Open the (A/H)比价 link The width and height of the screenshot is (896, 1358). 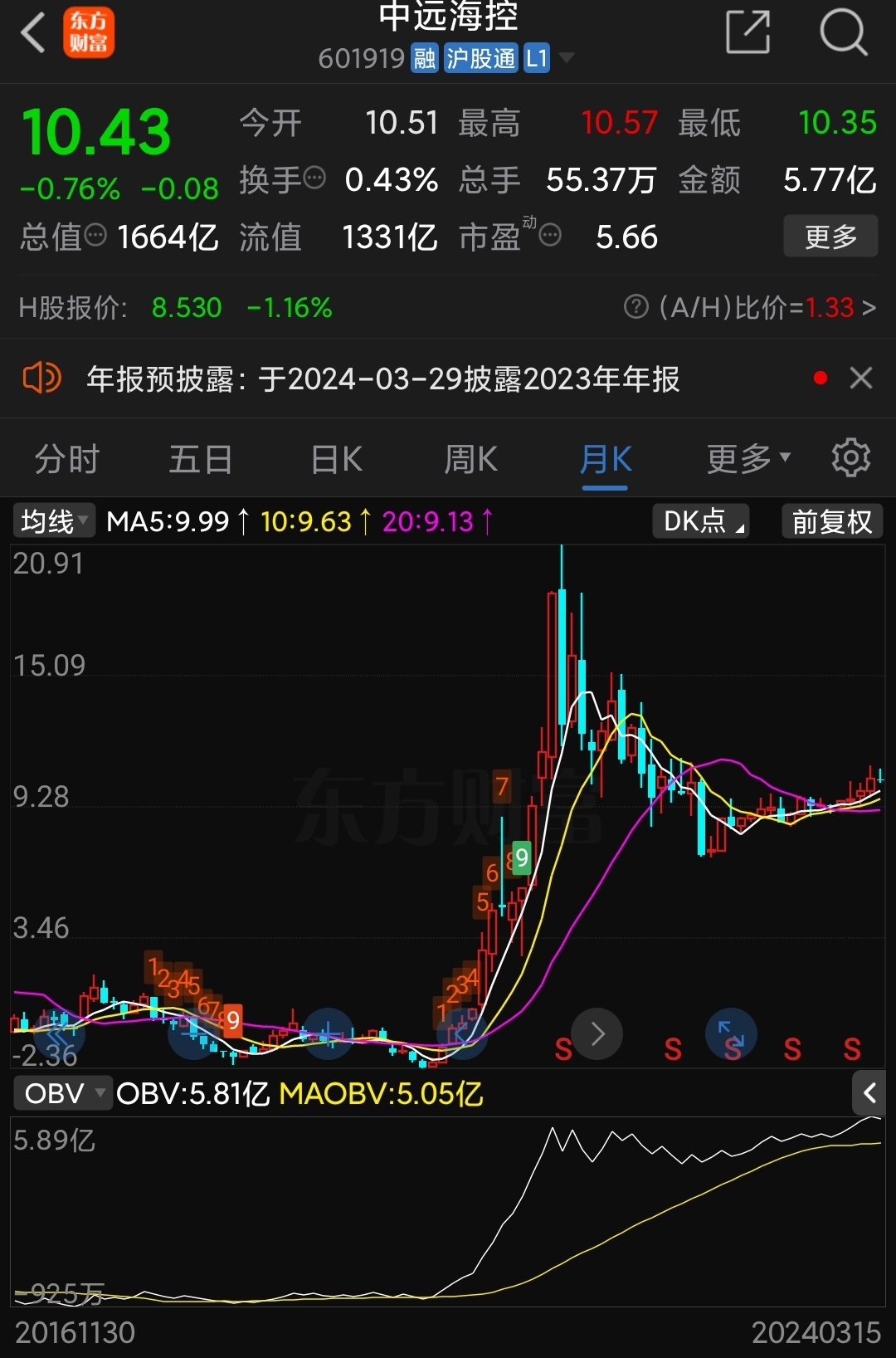tap(755, 307)
